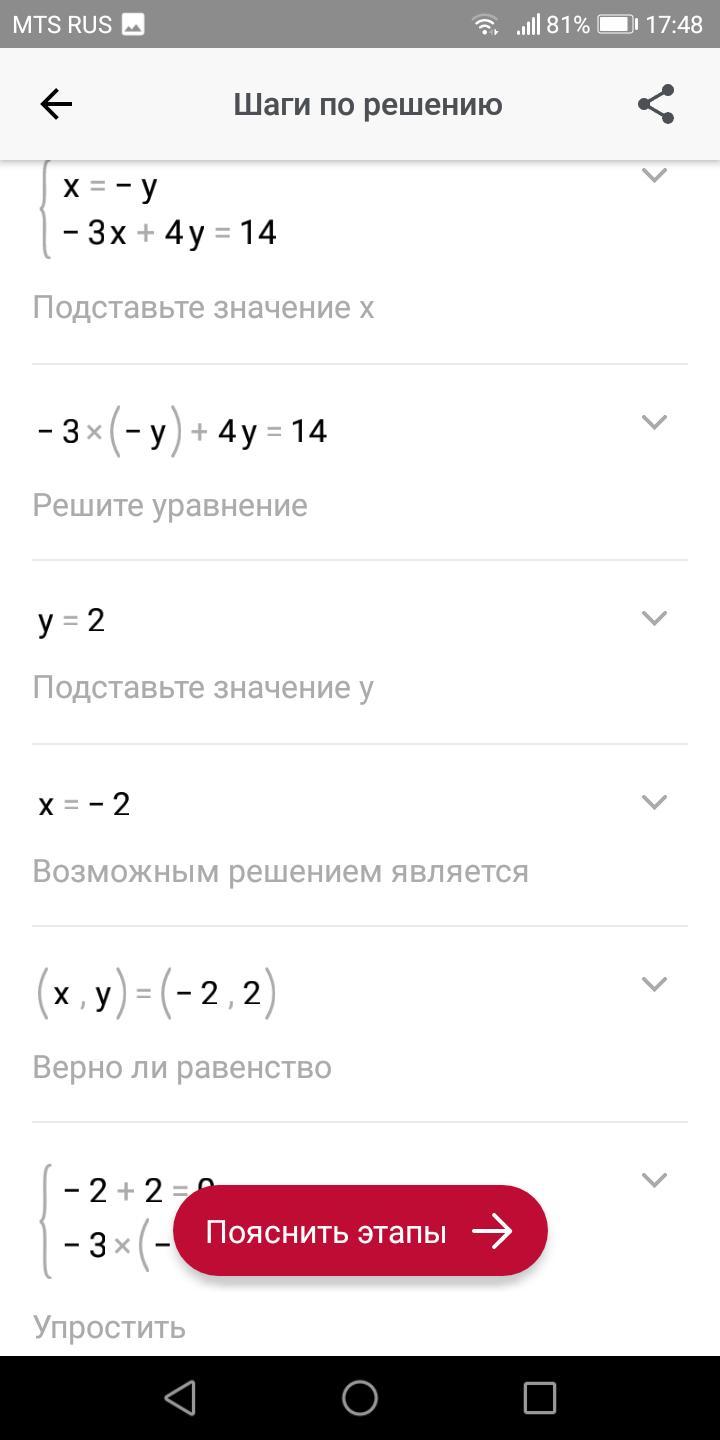The height and width of the screenshot is (1440, 720).
Task: Expand the x = −2 step
Action: pos(654,802)
